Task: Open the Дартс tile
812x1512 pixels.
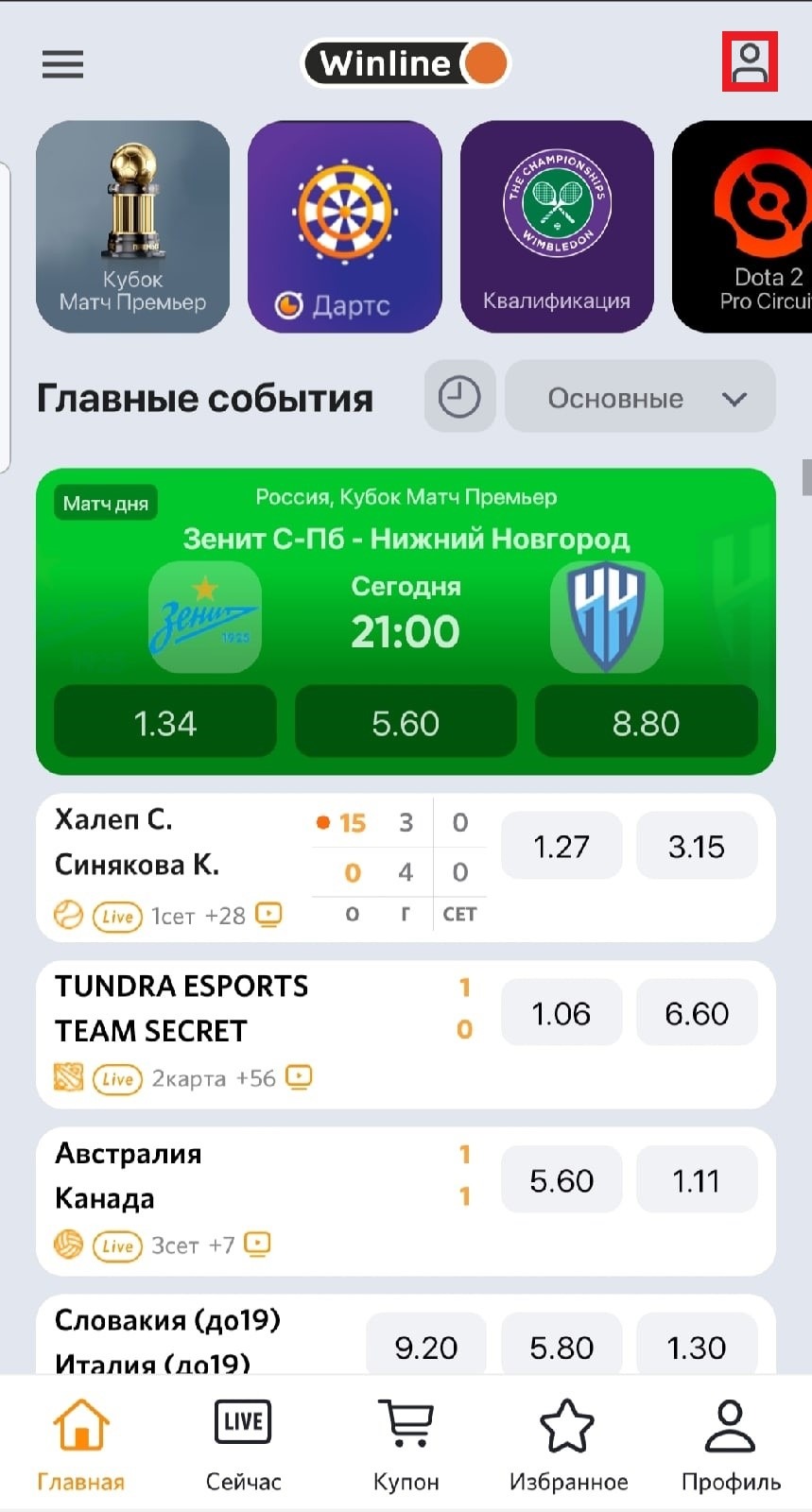Action: tap(345, 227)
